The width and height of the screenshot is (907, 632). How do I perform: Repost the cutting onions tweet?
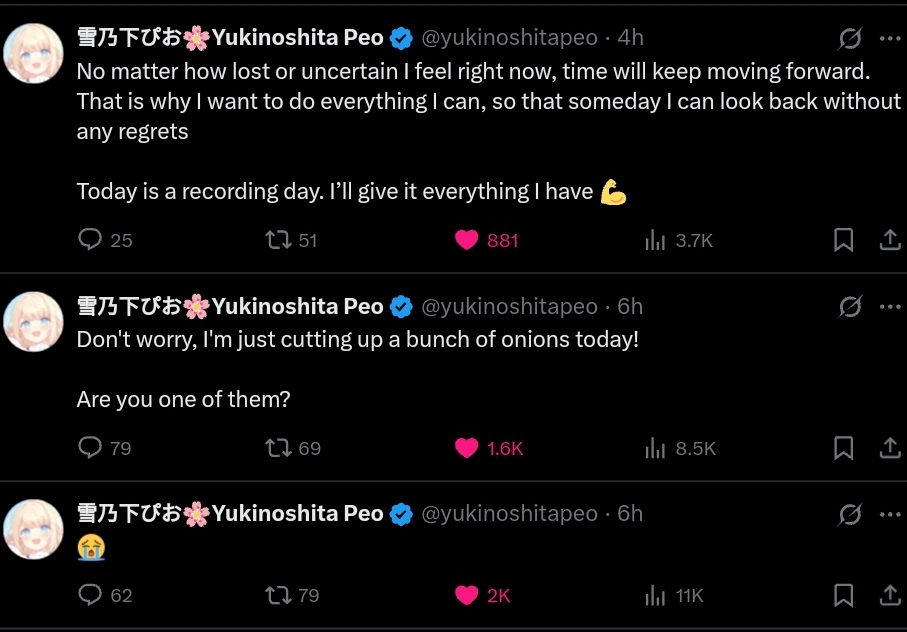click(x=277, y=448)
